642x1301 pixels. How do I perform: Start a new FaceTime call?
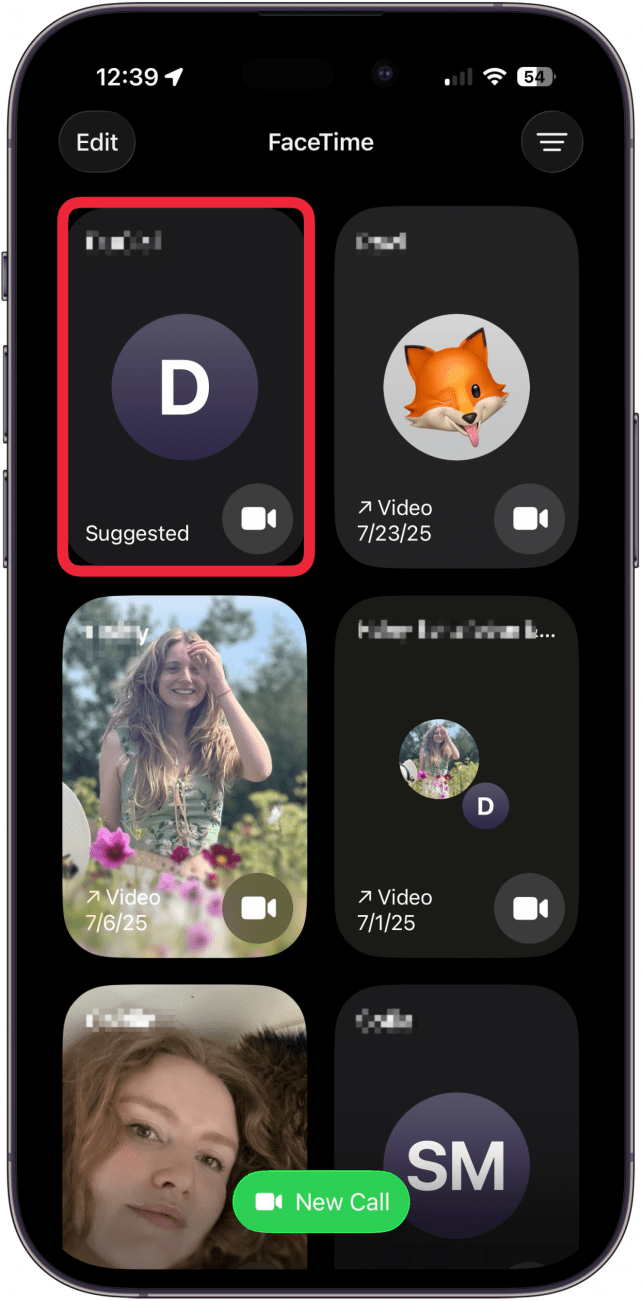(x=321, y=1202)
